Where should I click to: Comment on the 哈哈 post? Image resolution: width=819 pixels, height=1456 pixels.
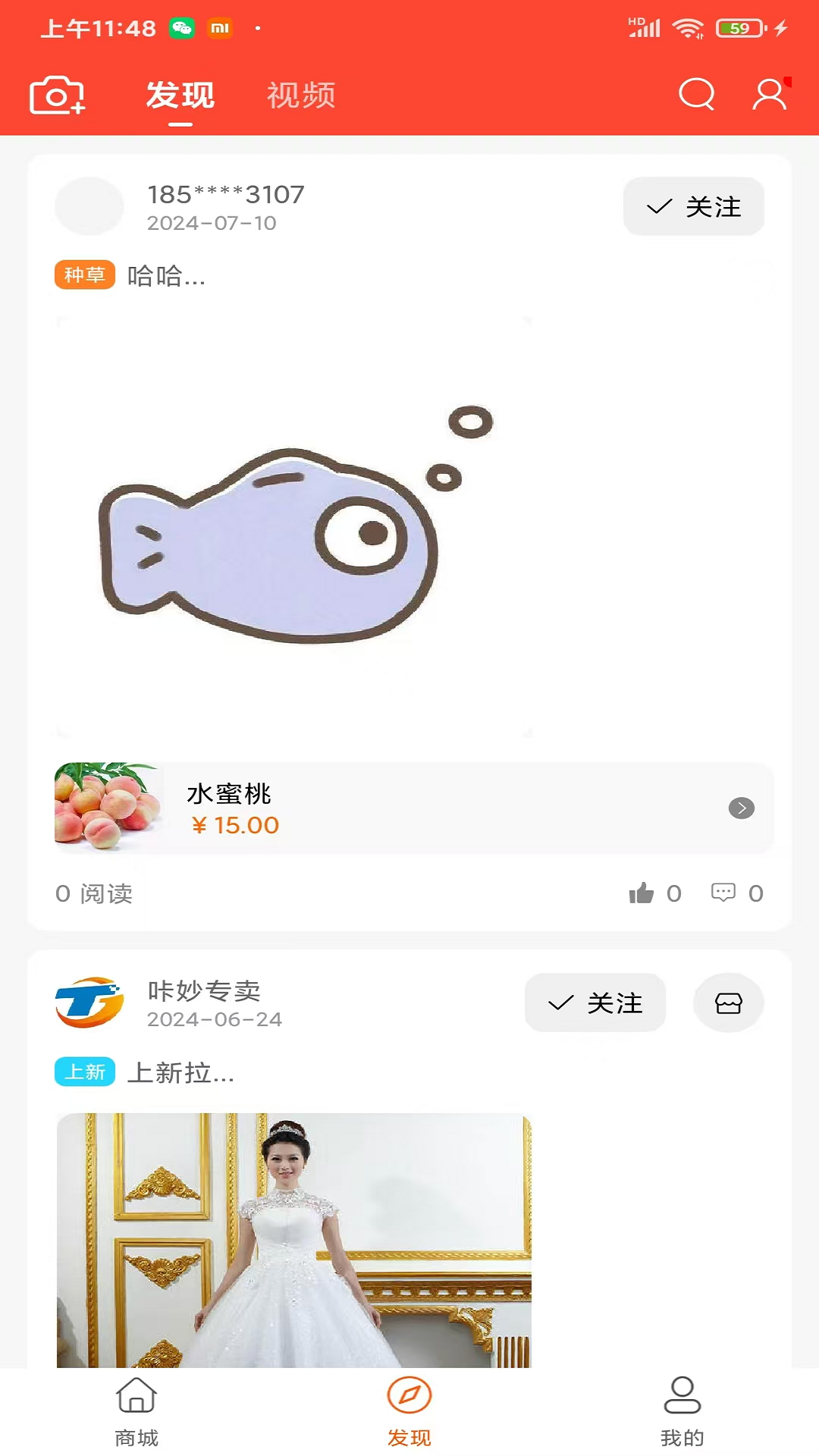[x=723, y=893]
